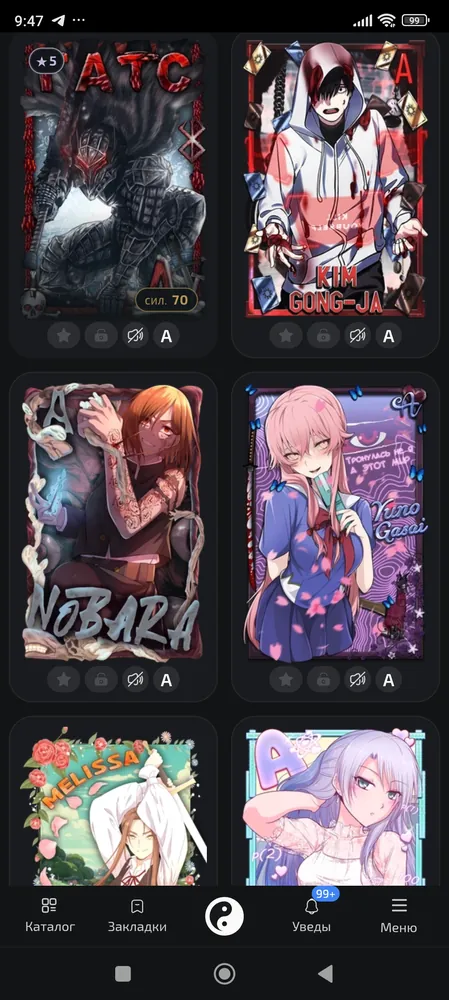Tap the lock icon under Kim Gong-Ja card

pyautogui.click(x=323, y=336)
